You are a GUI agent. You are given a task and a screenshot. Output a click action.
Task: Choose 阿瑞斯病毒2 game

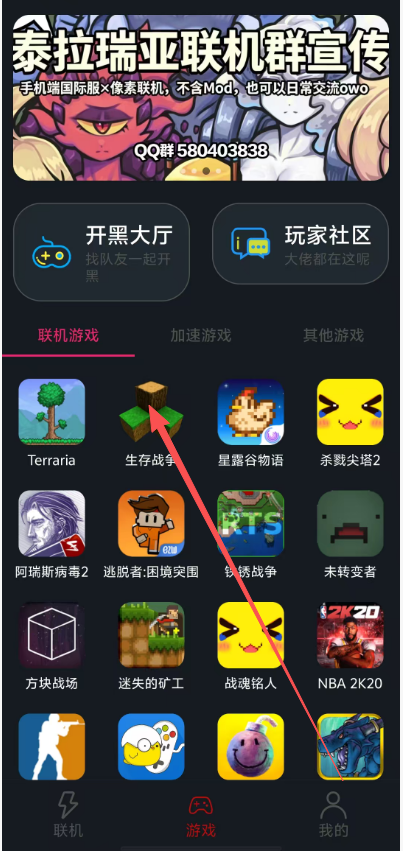pyautogui.click(x=52, y=535)
